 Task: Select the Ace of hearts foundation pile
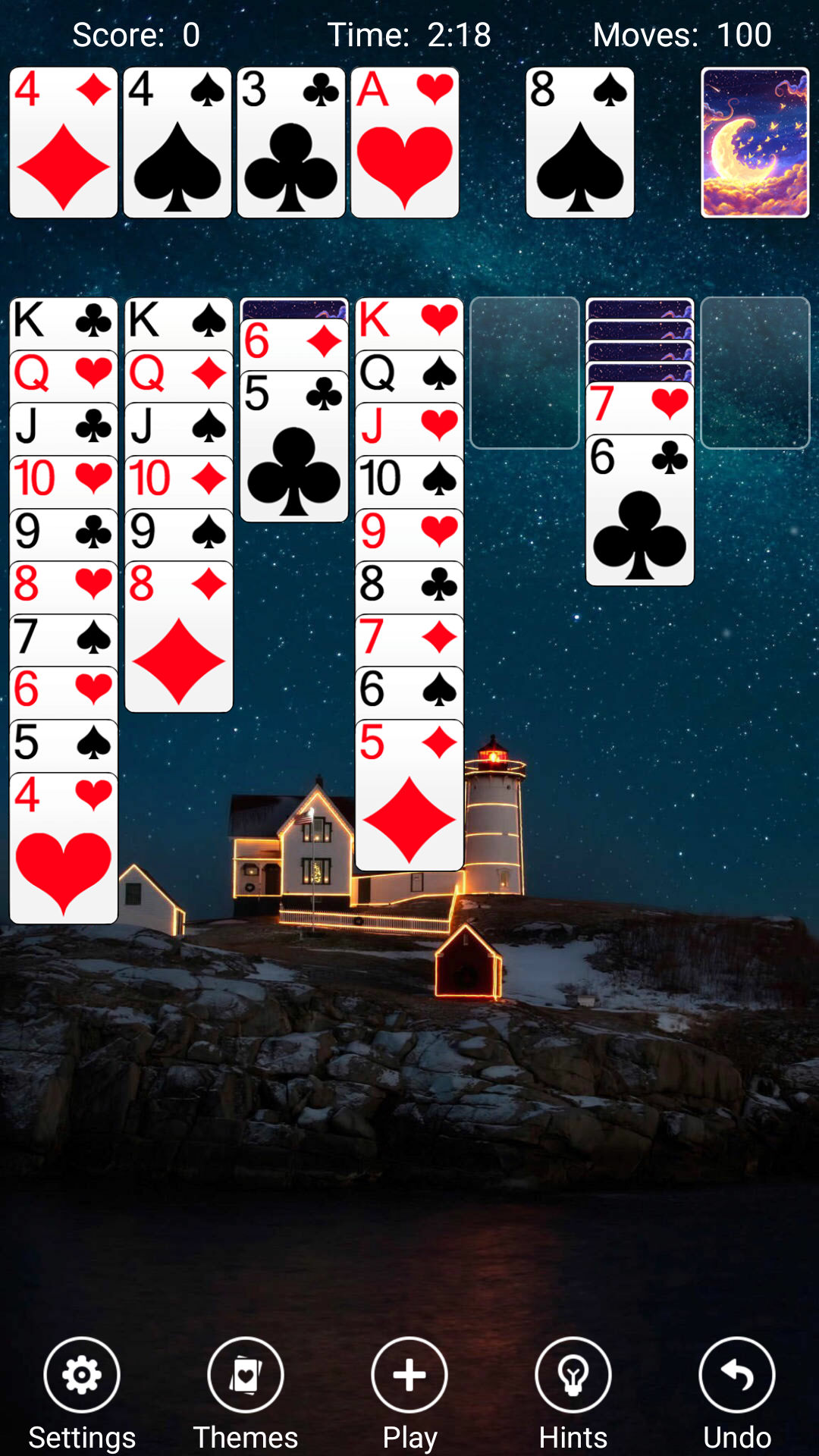[405, 143]
